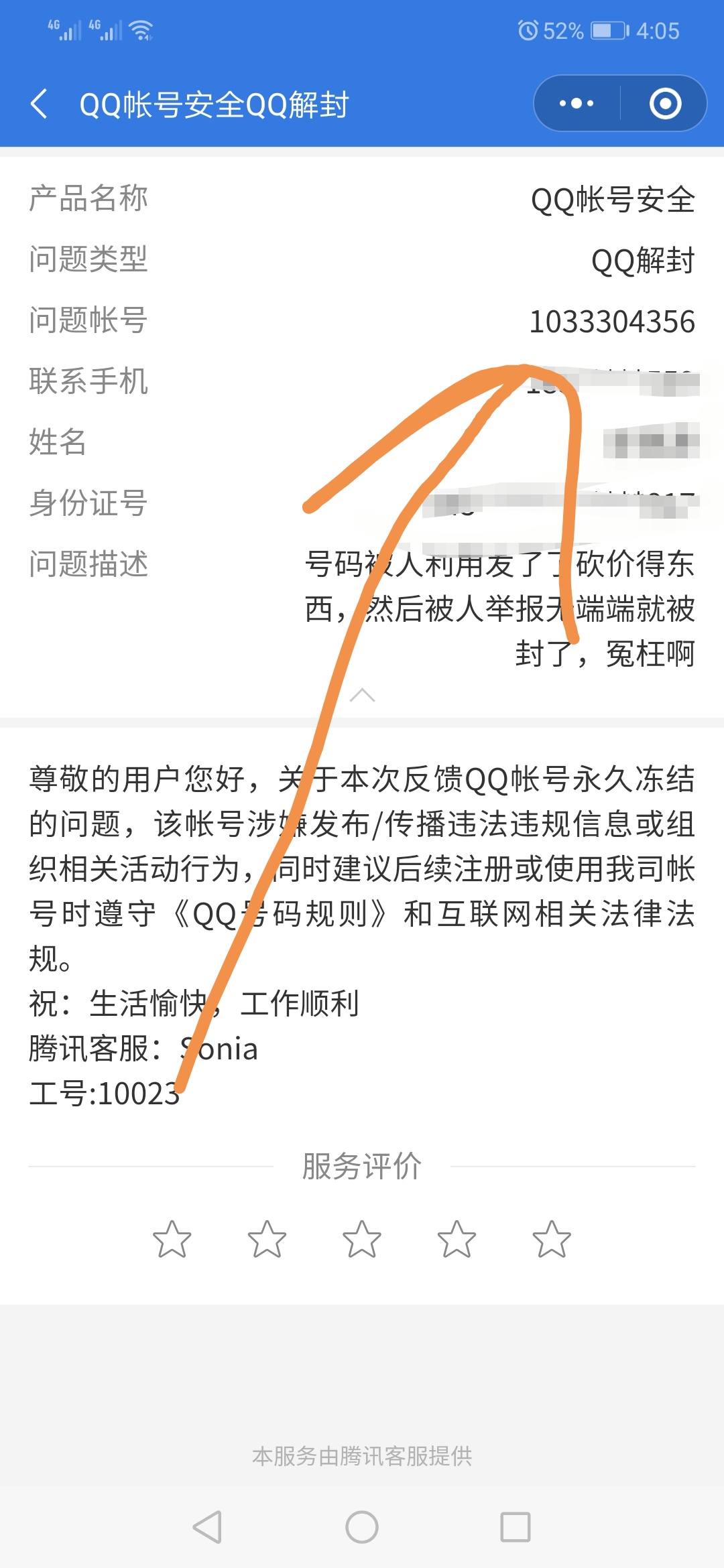Viewport: 724px width, 1568px height.
Task: Rate the service one star
Action: (172, 1238)
